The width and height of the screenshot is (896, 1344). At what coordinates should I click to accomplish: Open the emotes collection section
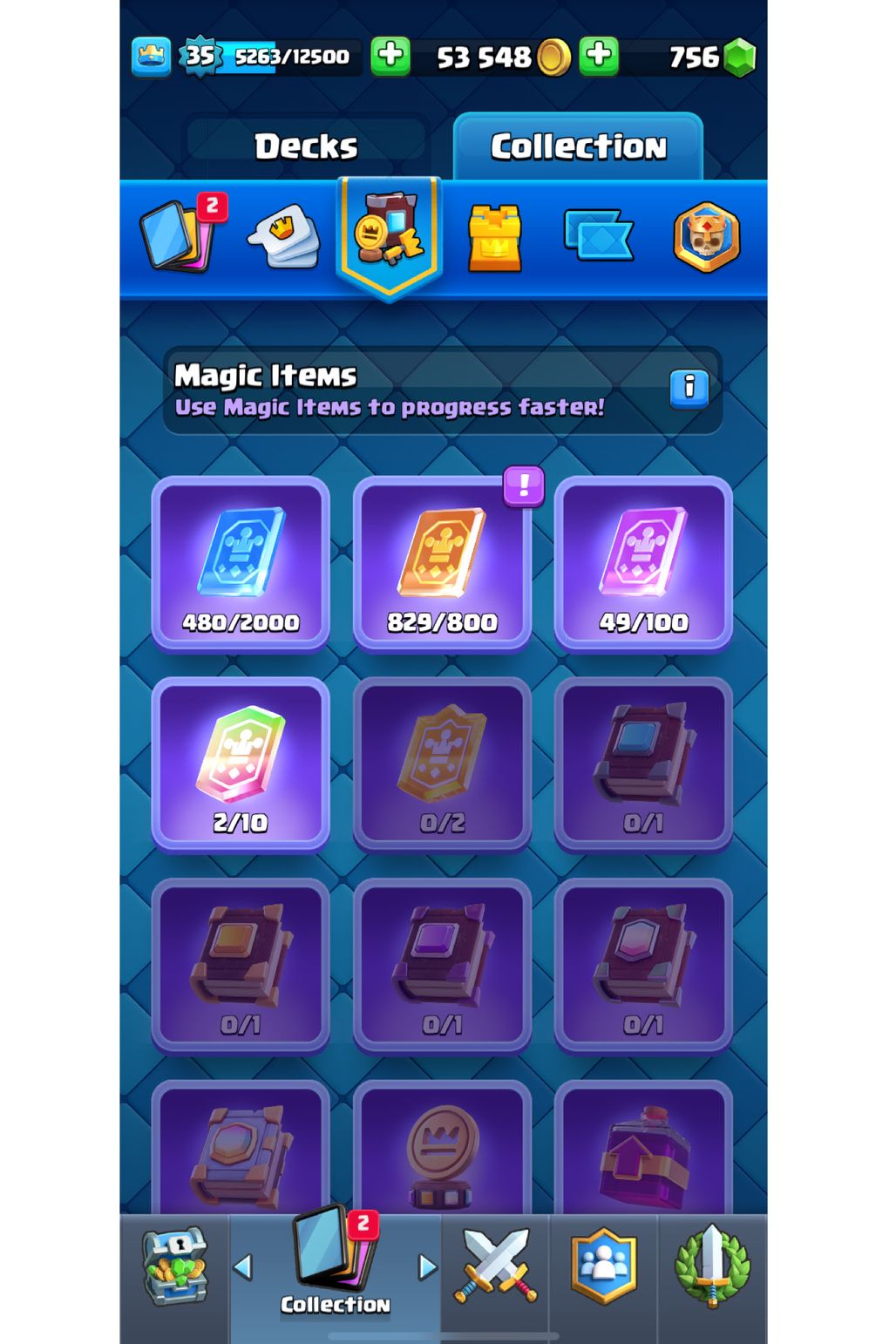pyautogui.click(x=284, y=237)
